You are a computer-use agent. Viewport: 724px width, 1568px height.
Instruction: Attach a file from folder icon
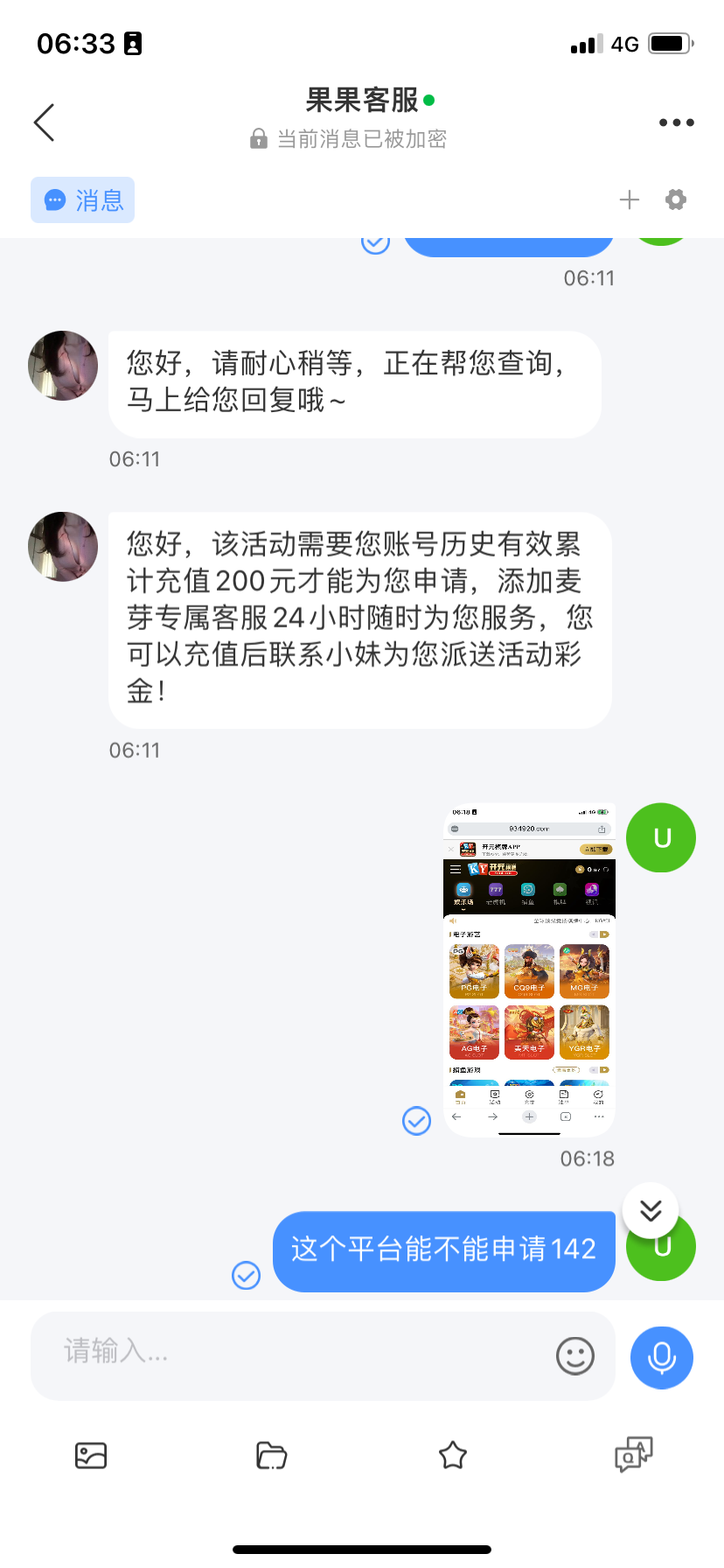pyautogui.click(x=272, y=1455)
